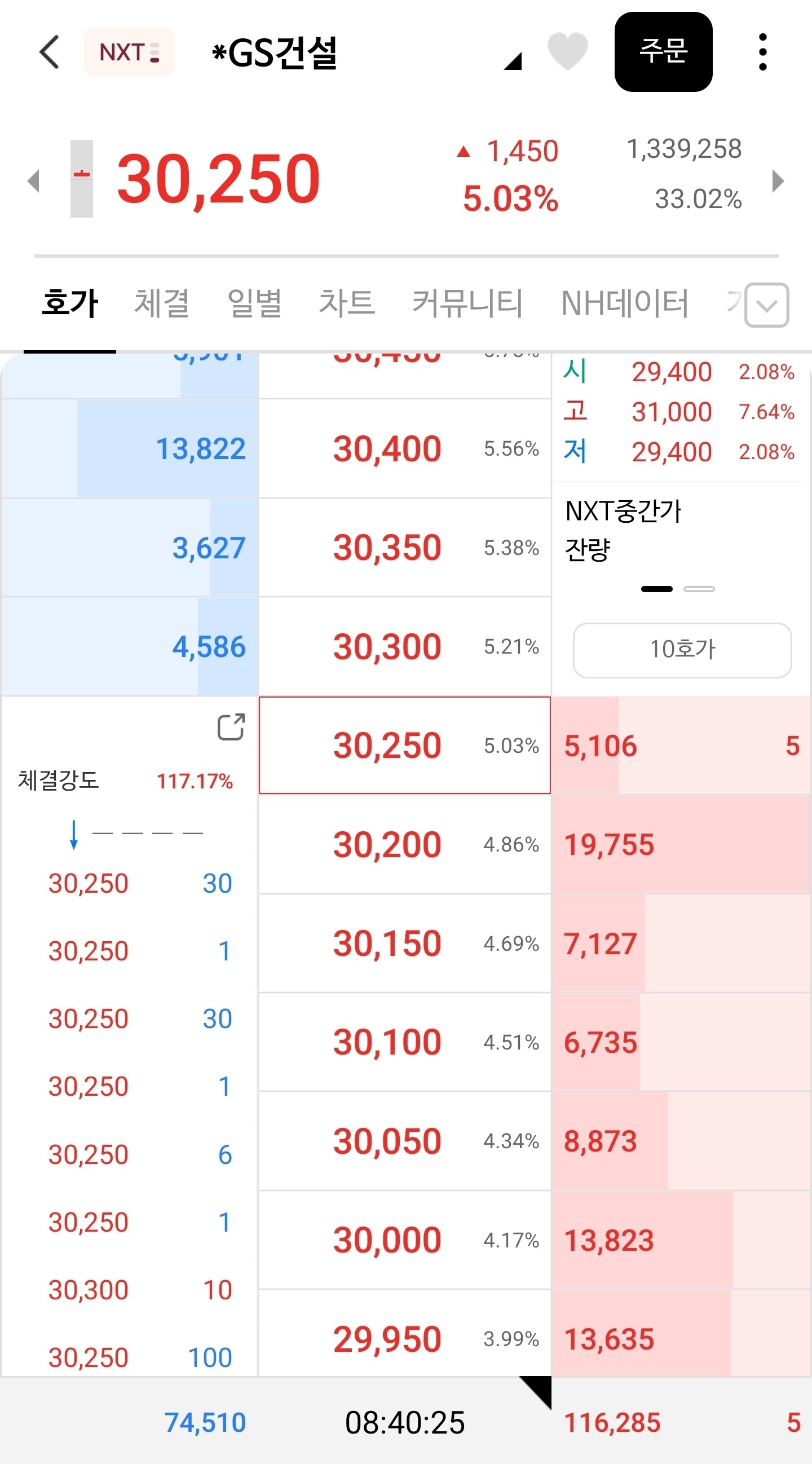The height and width of the screenshot is (1464, 812).
Task: Expand the 체결강도 panel with the pop-out icon
Action: tap(231, 727)
